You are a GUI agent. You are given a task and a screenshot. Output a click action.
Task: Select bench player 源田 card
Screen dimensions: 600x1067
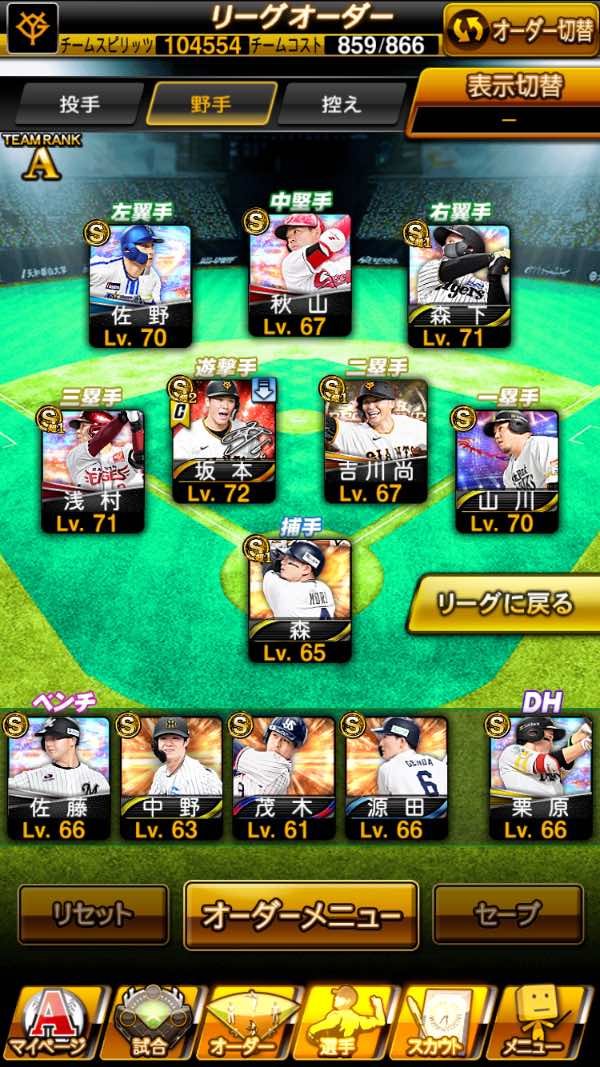[x=396, y=777]
